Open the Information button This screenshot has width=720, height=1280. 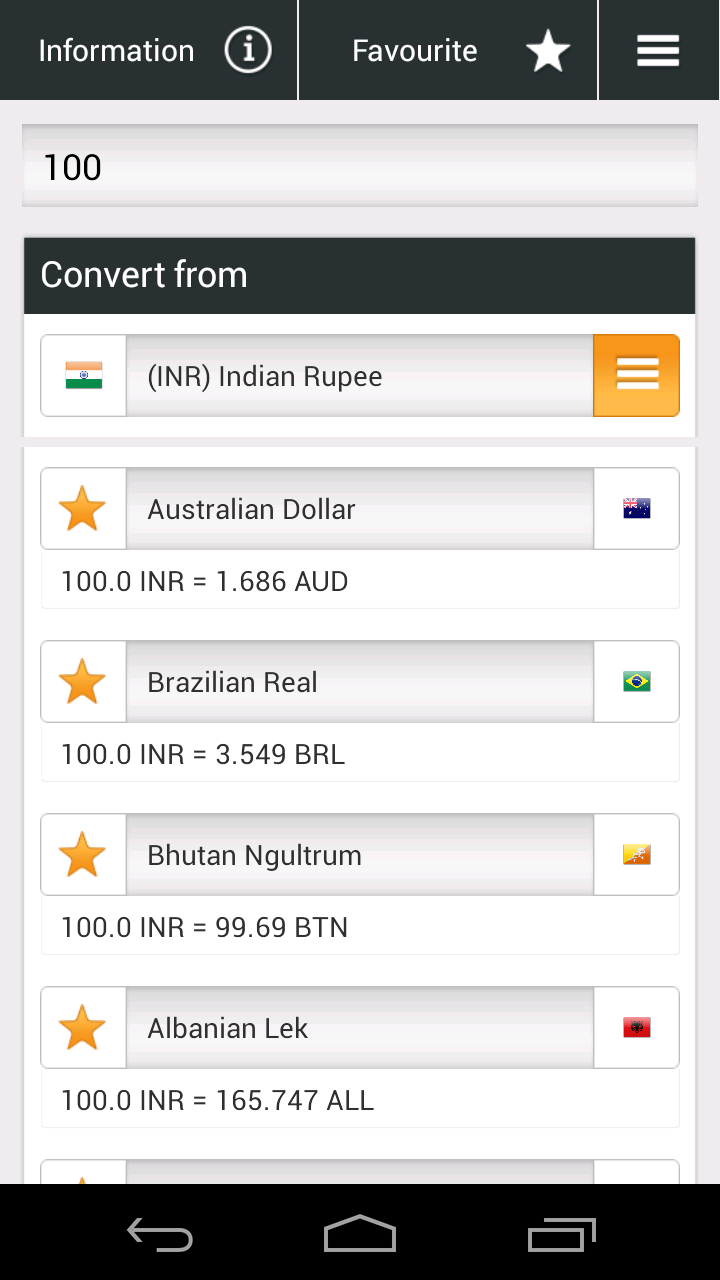coord(150,50)
